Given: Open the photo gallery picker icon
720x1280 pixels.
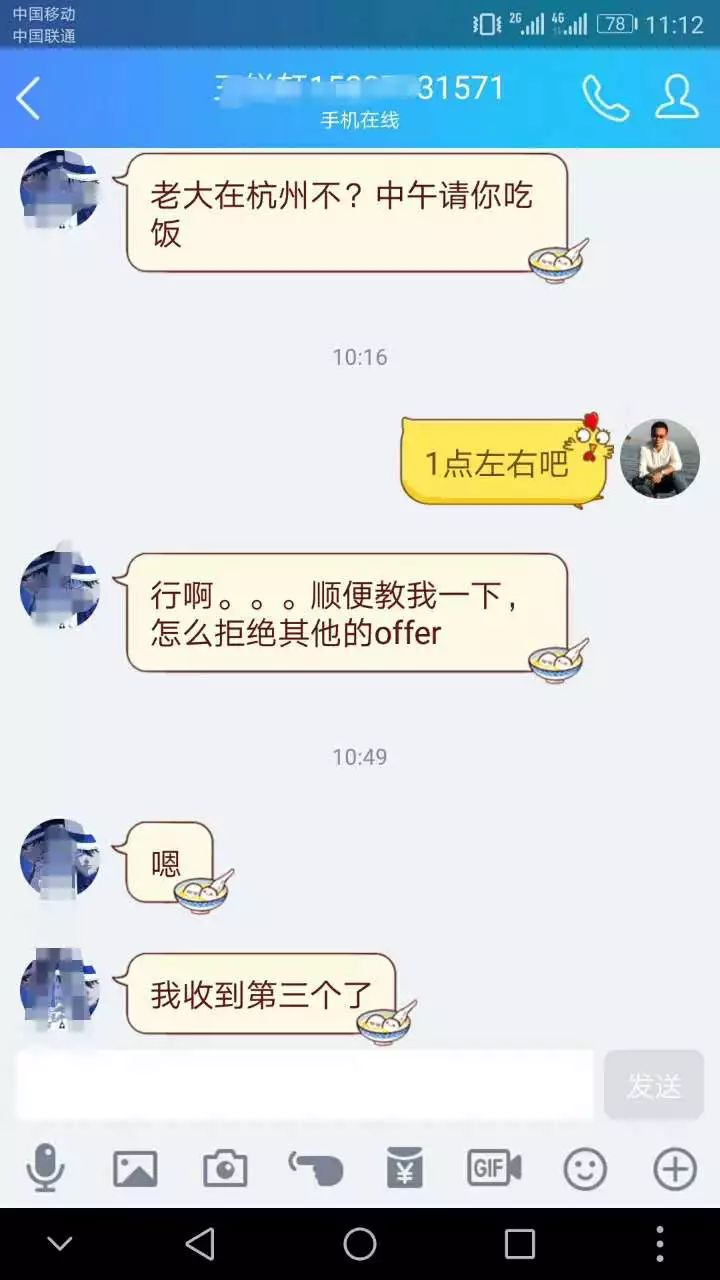Looking at the screenshot, I should click(x=134, y=1166).
